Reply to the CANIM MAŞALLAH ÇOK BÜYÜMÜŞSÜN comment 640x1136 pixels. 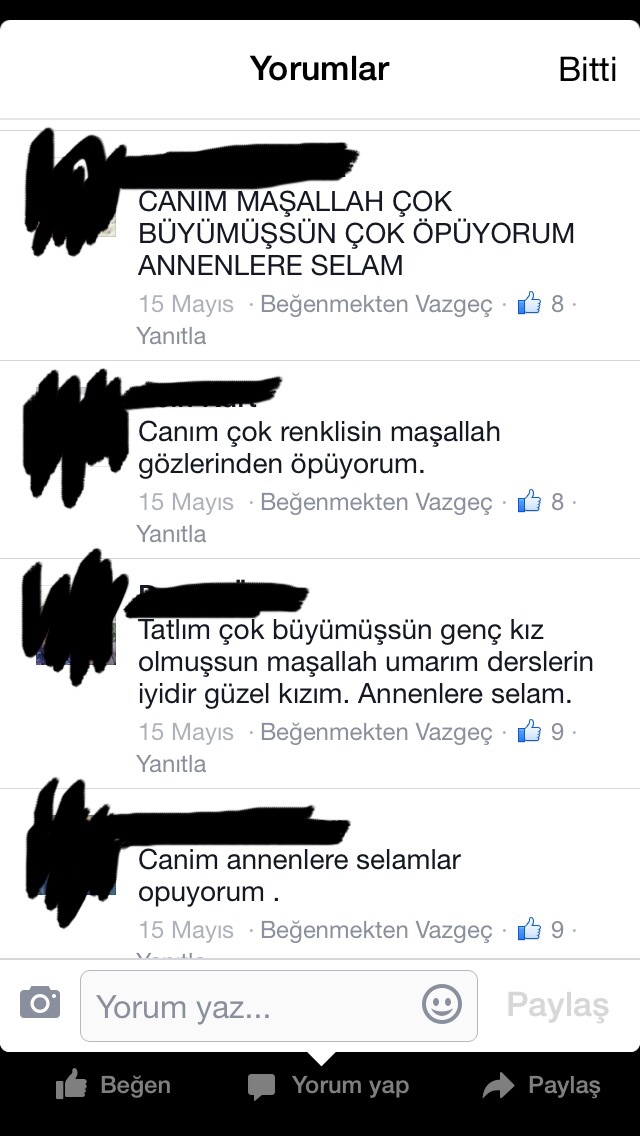click(171, 336)
